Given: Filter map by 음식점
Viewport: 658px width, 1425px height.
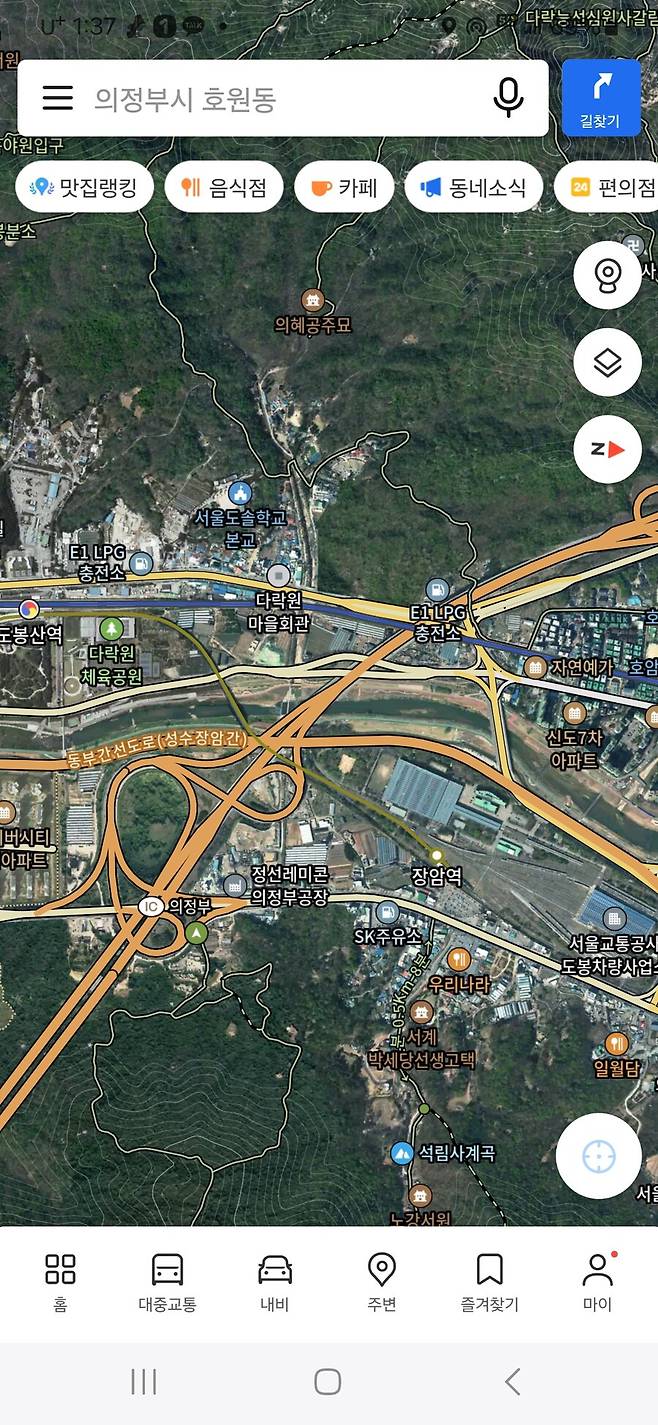Looking at the screenshot, I should pyautogui.click(x=224, y=187).
